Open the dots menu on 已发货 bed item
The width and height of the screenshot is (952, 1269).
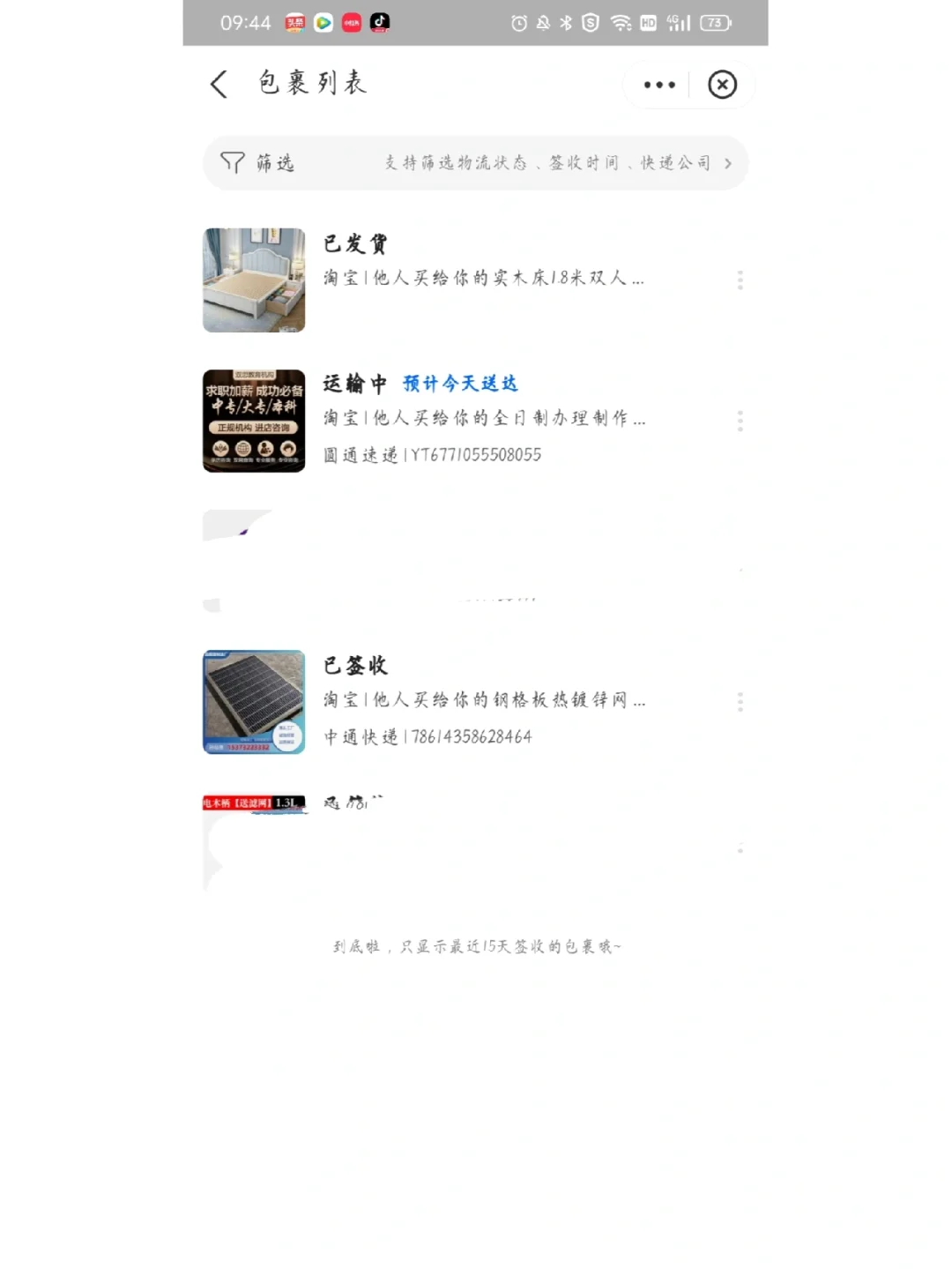tap(740, 280)
